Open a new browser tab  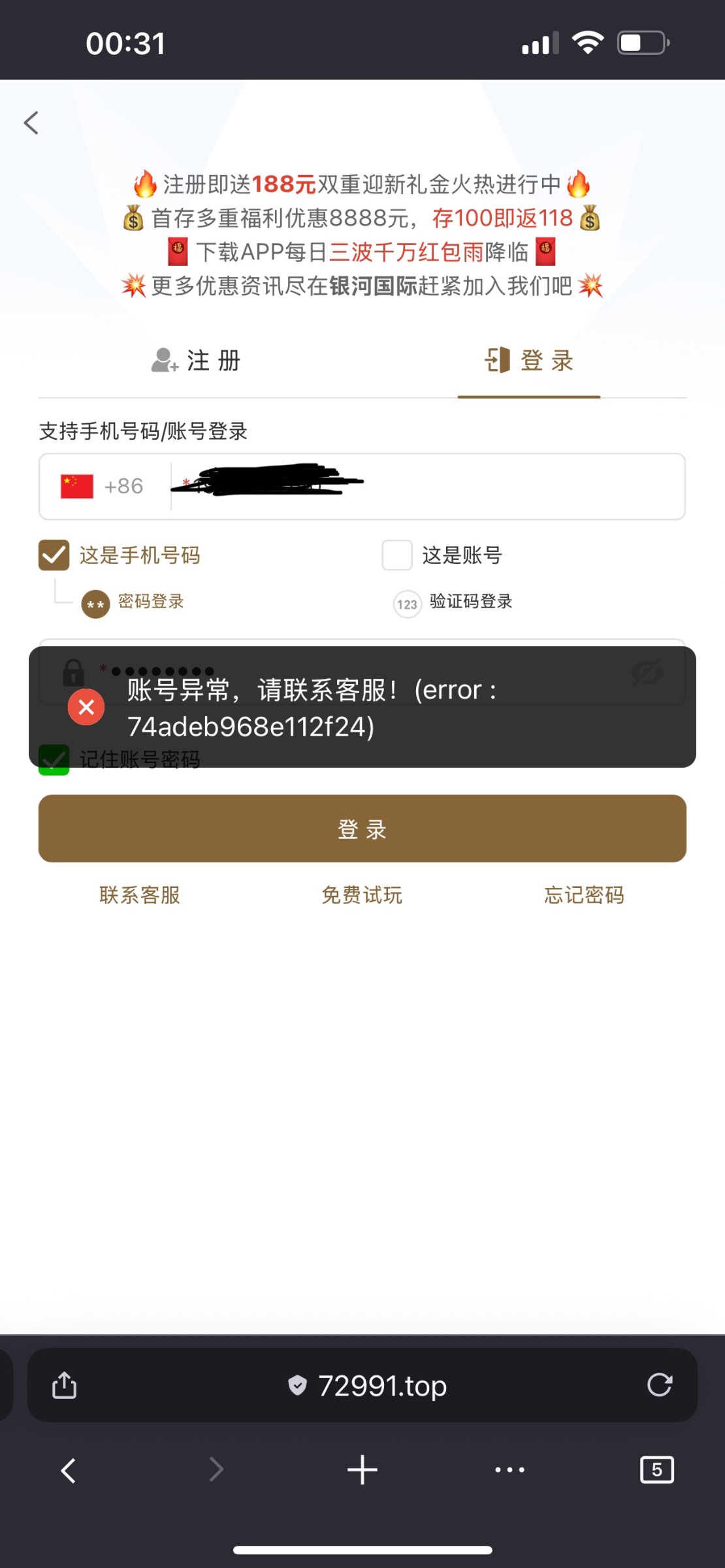click(x=362, y=1470)
